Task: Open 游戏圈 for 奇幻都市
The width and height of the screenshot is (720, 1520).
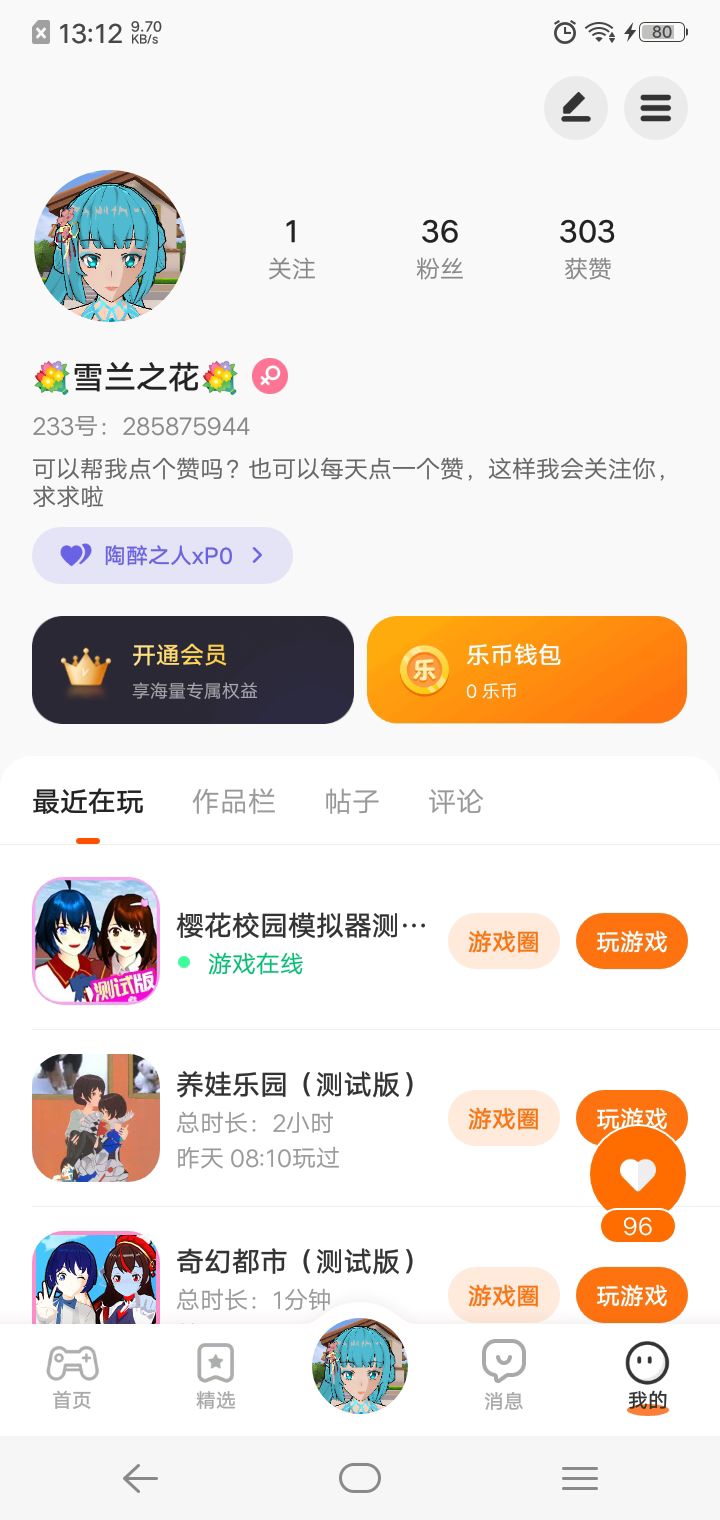Action: 503,1295
